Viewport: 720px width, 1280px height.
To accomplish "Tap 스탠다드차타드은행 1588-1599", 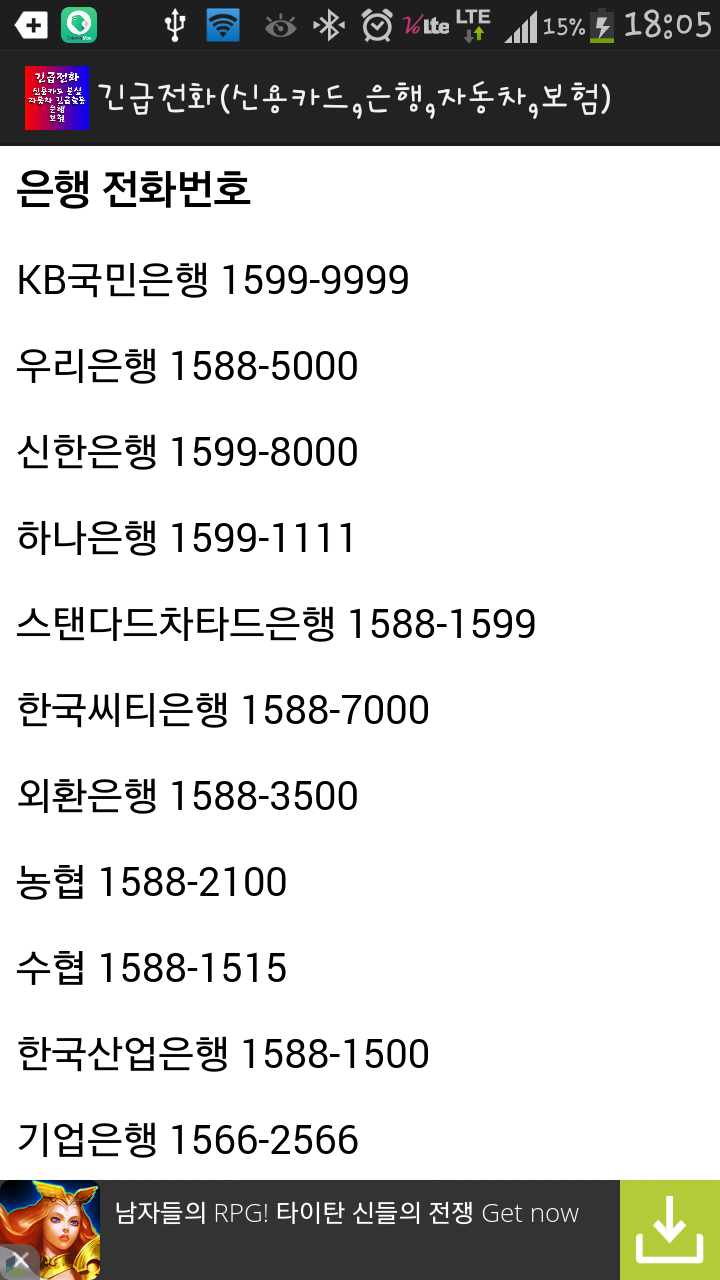I will click(x=276, y=625).
